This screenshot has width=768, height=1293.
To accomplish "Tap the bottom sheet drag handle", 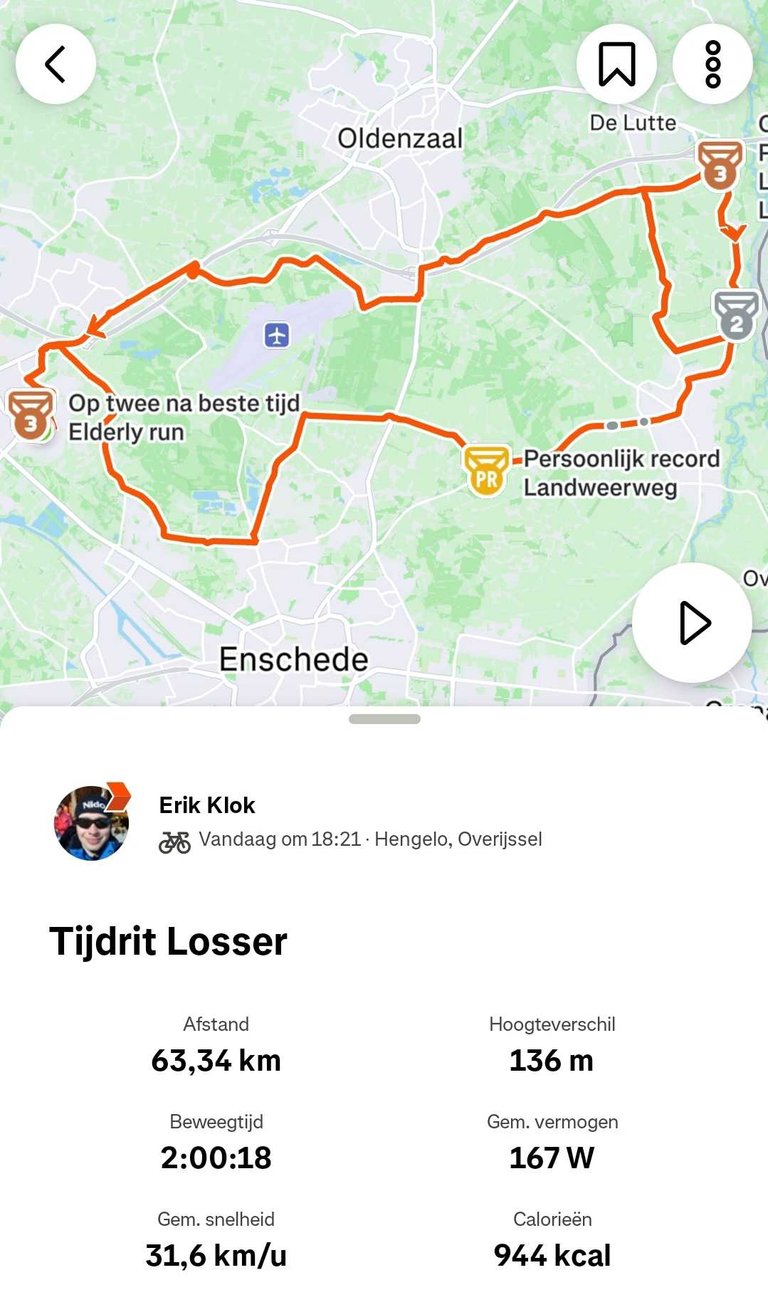I will point(384,719).
